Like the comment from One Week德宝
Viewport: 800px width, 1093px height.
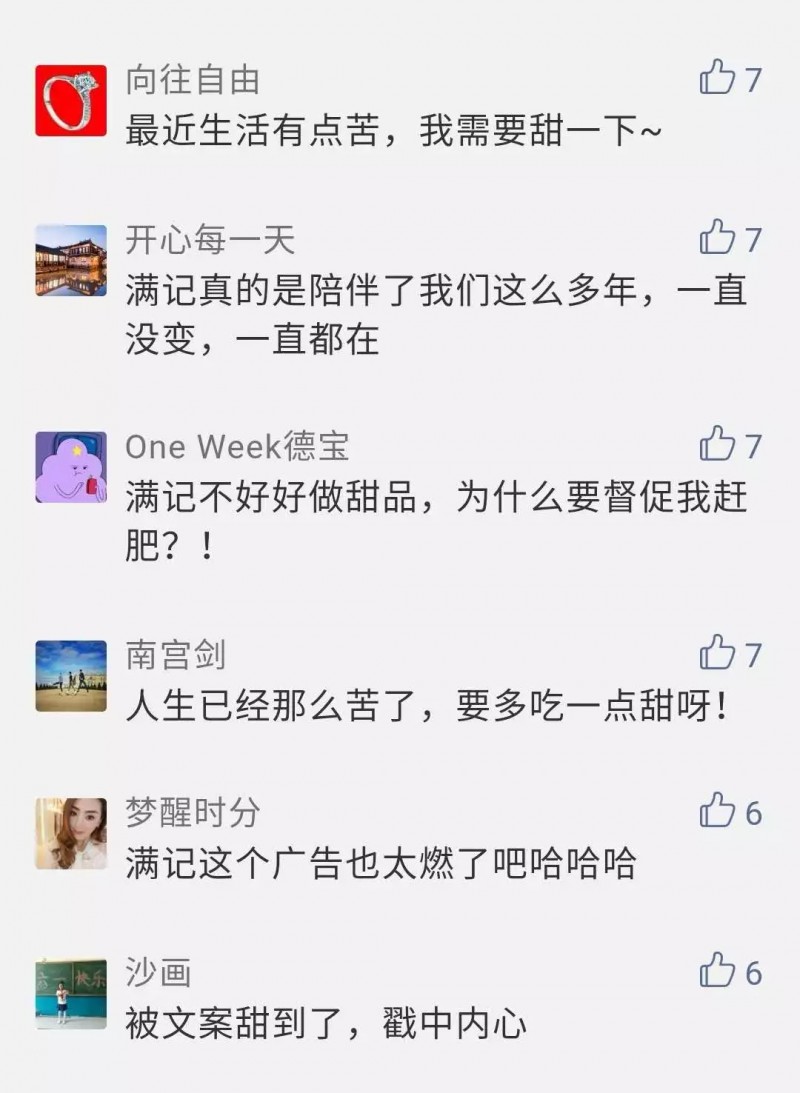(x=717, y=444)
